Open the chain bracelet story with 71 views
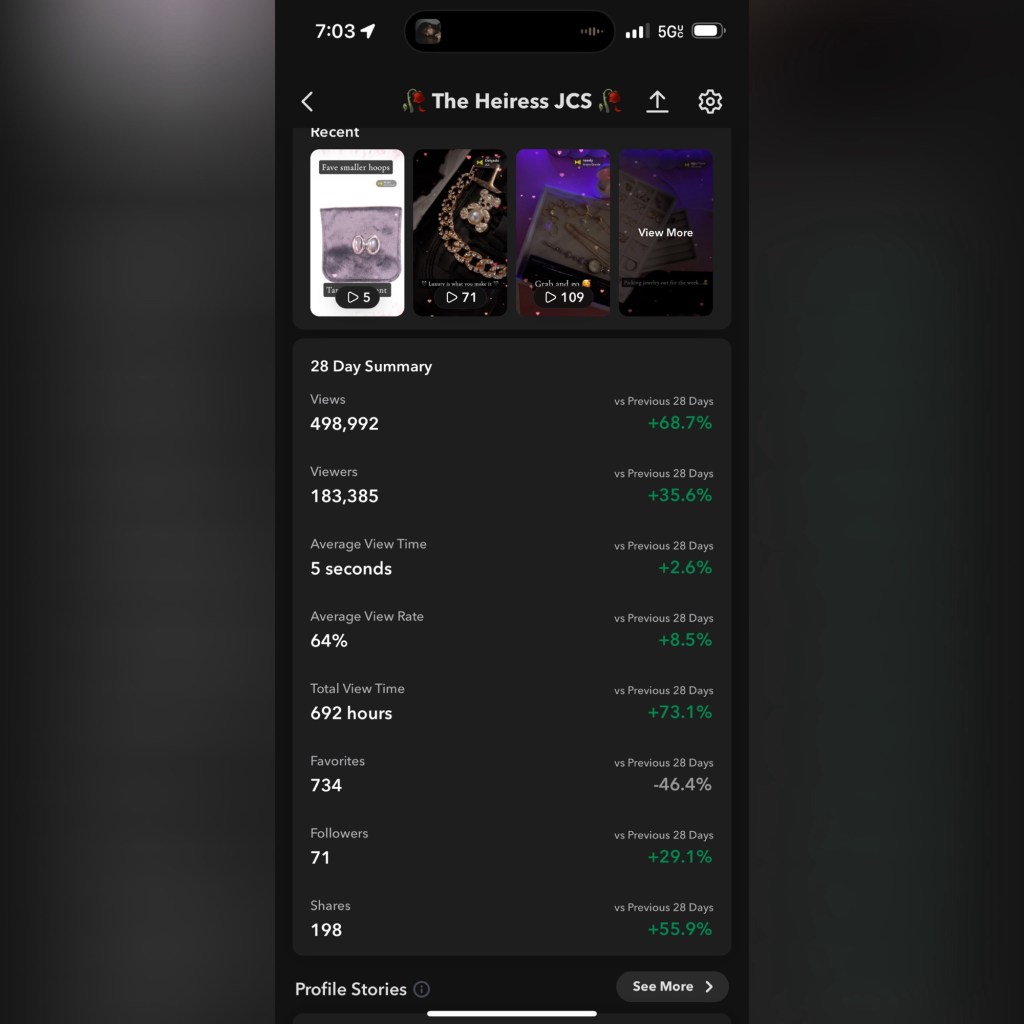 click(460, 233)
